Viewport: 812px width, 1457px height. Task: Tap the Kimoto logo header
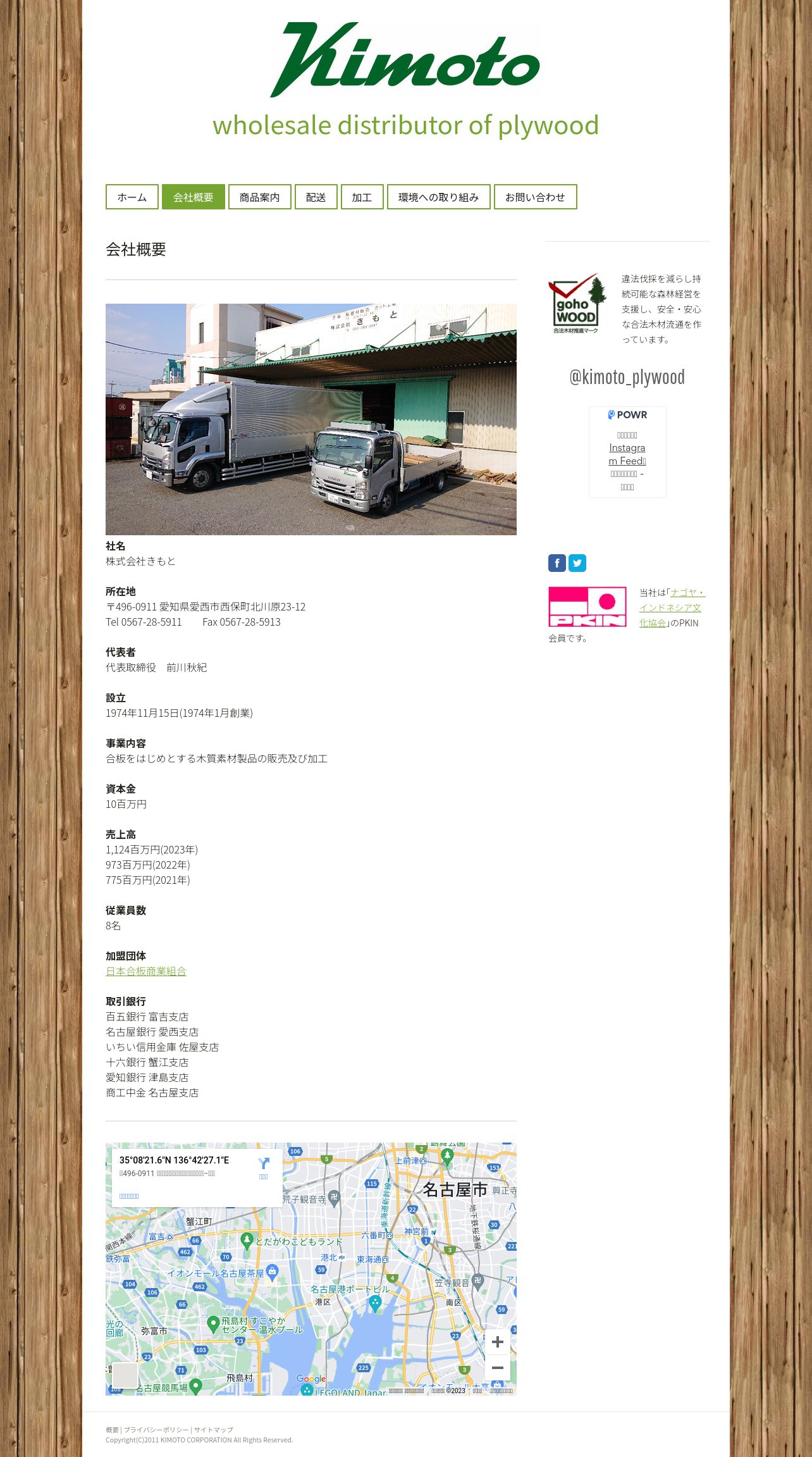405,60
